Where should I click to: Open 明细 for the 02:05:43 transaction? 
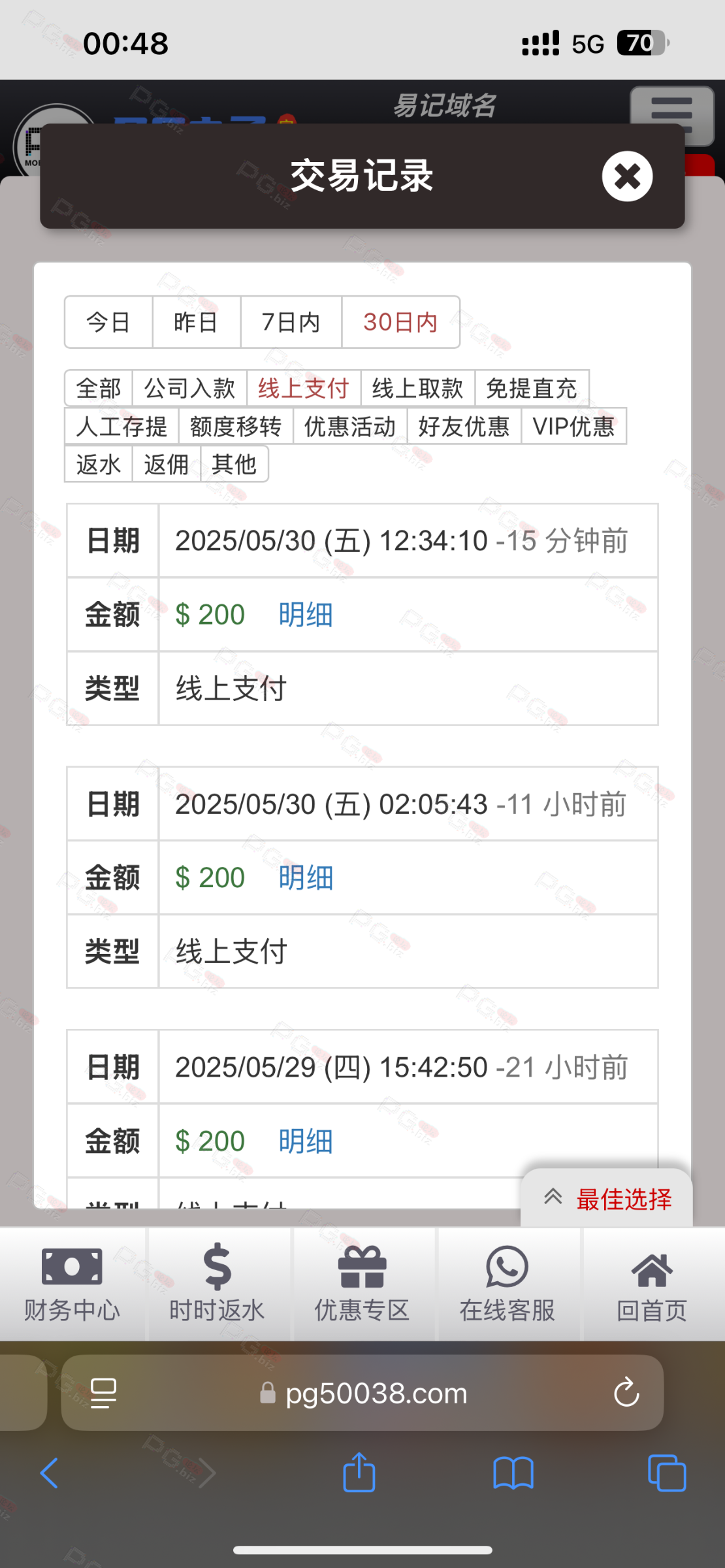306,877
